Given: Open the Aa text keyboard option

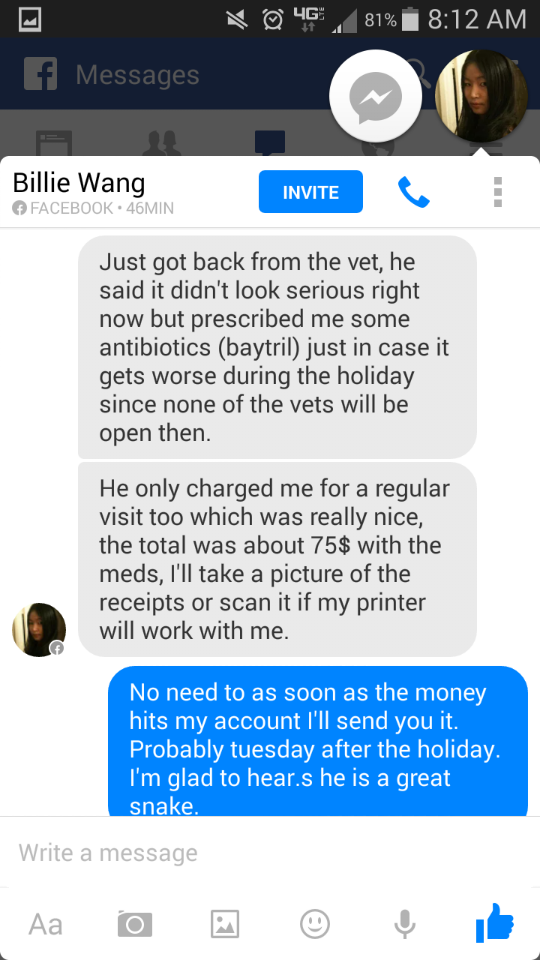Looking at the screenshot, I should tap(45, 924).
